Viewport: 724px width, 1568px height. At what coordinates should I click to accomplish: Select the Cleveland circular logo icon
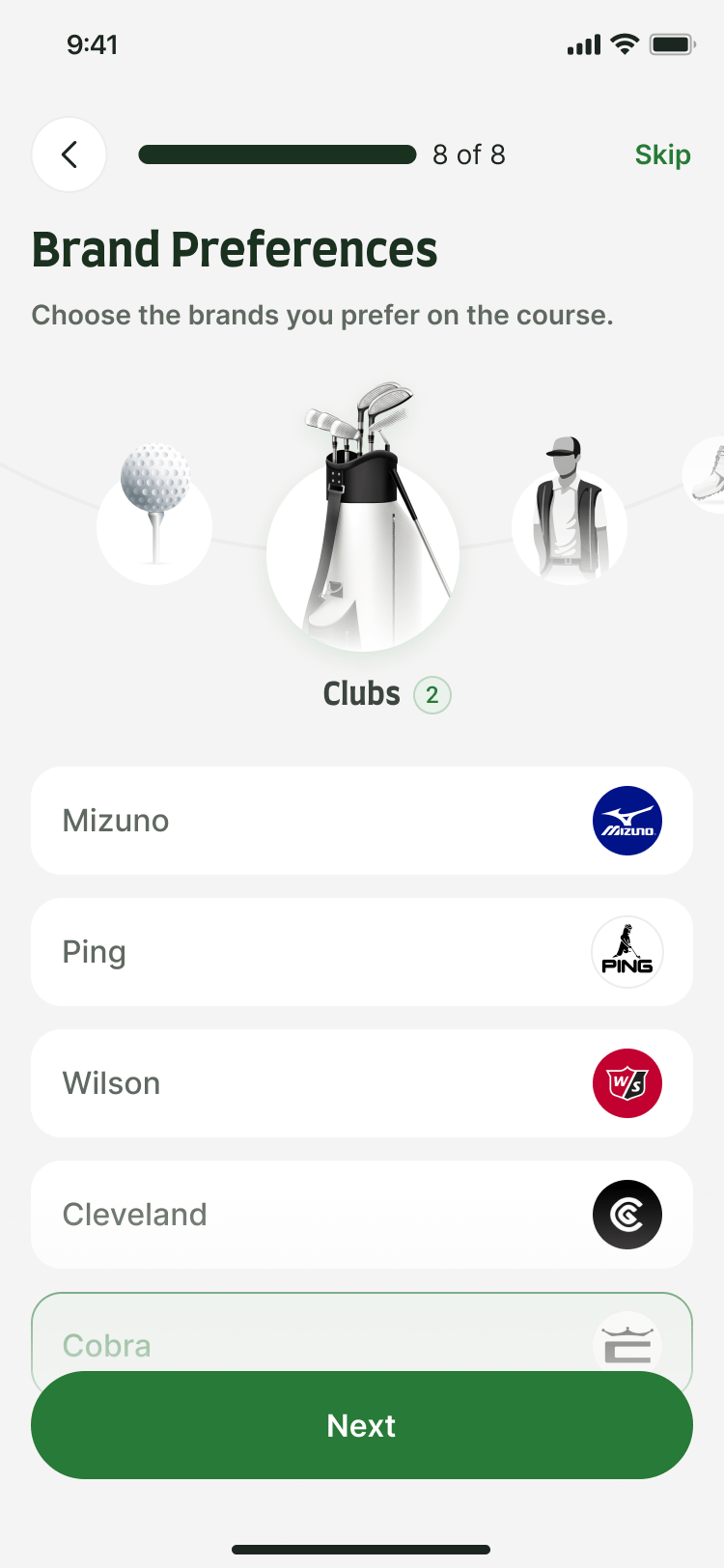[627, 1214]
